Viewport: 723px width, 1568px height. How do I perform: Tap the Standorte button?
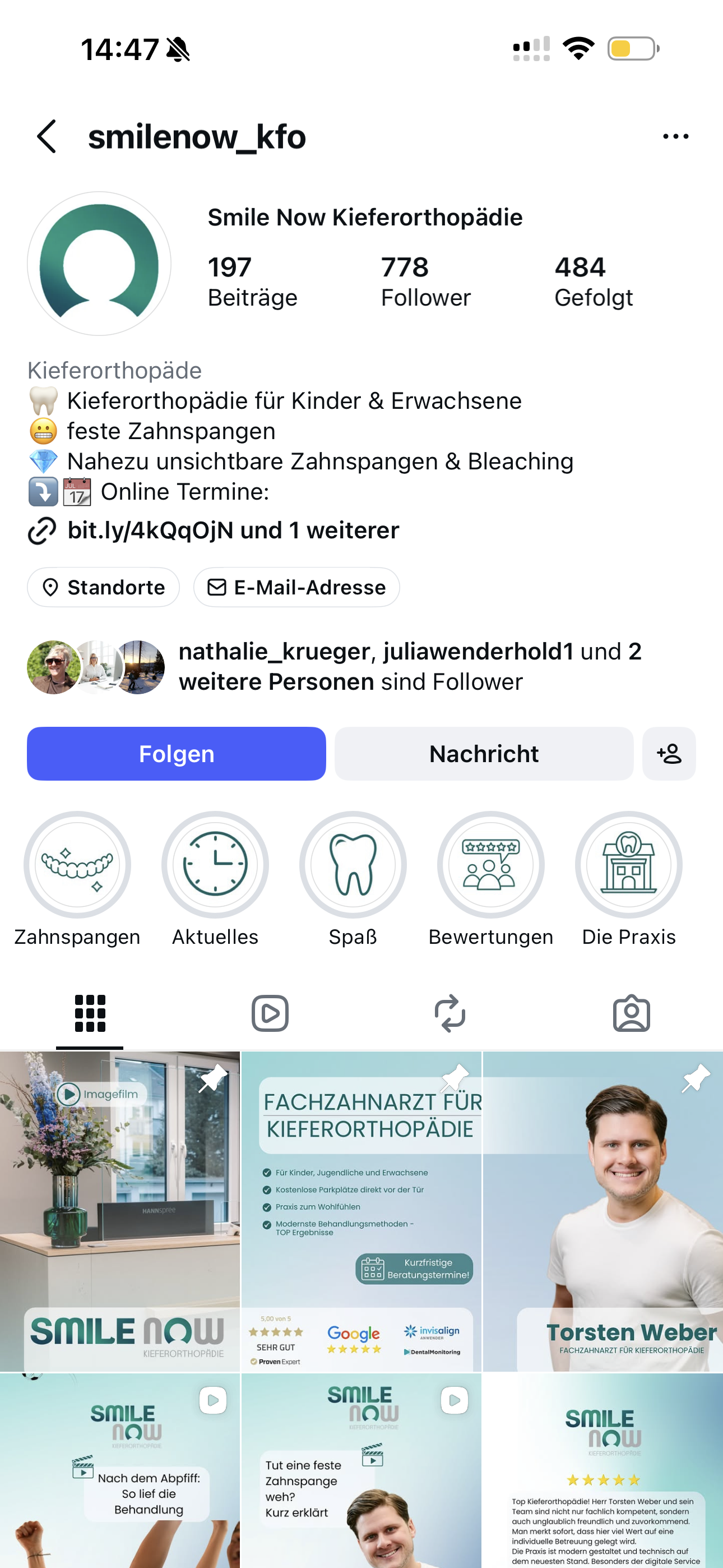104,587
